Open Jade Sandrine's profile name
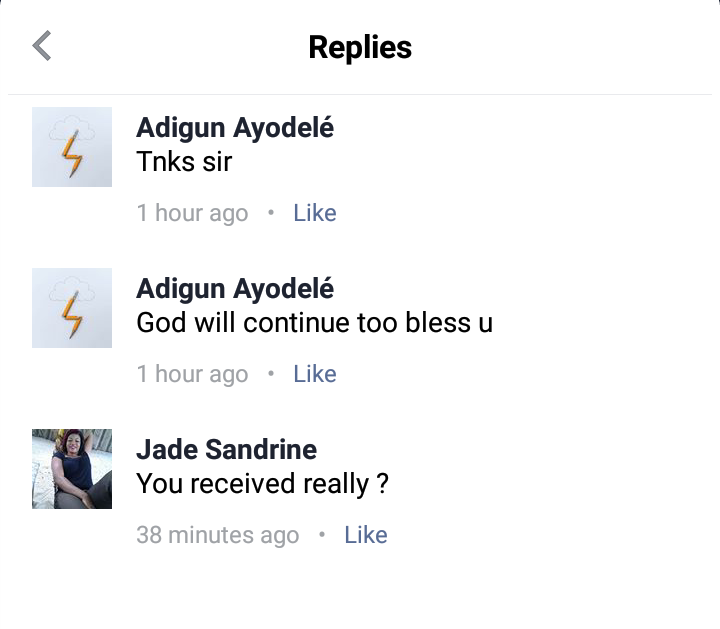 (226, 450)
